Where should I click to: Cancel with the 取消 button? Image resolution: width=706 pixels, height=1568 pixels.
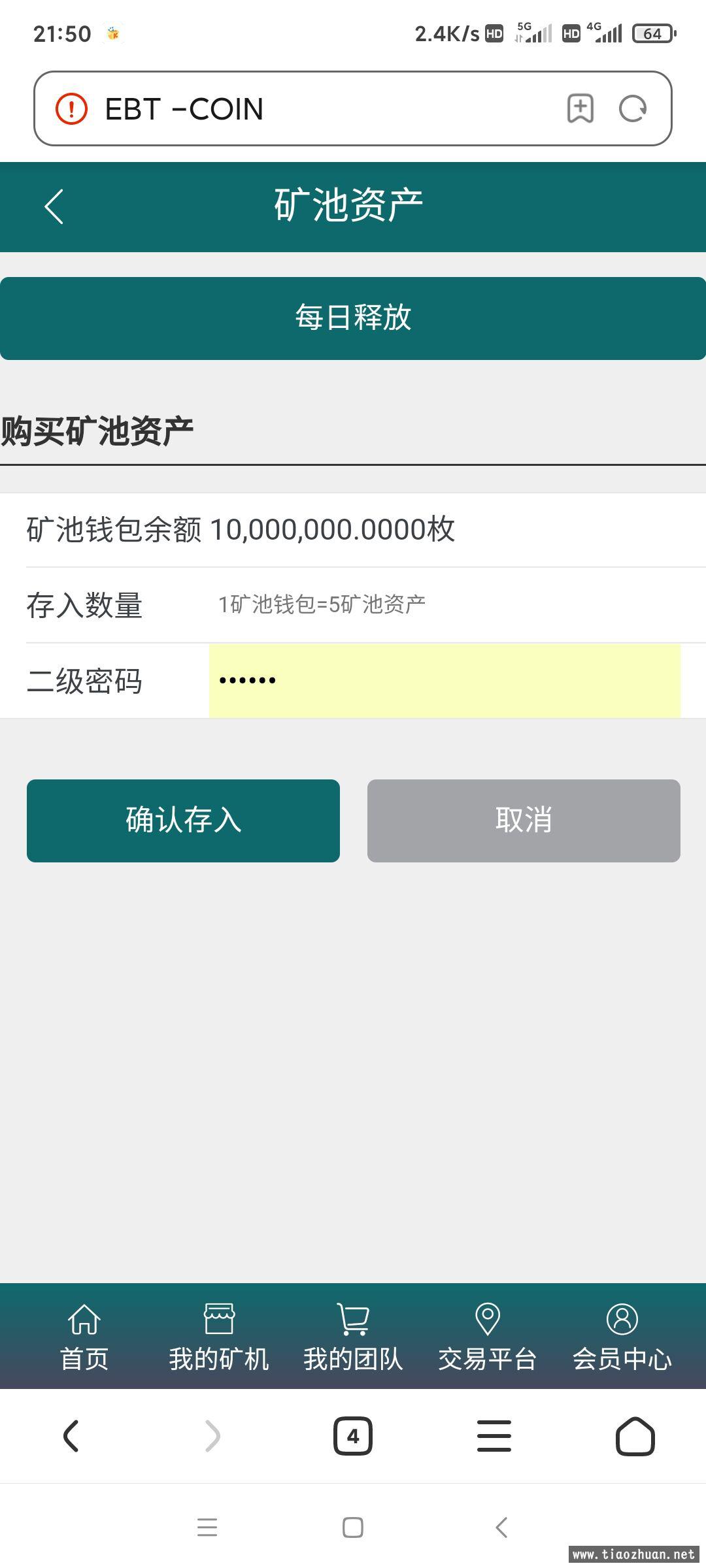[x=524, y=821]
